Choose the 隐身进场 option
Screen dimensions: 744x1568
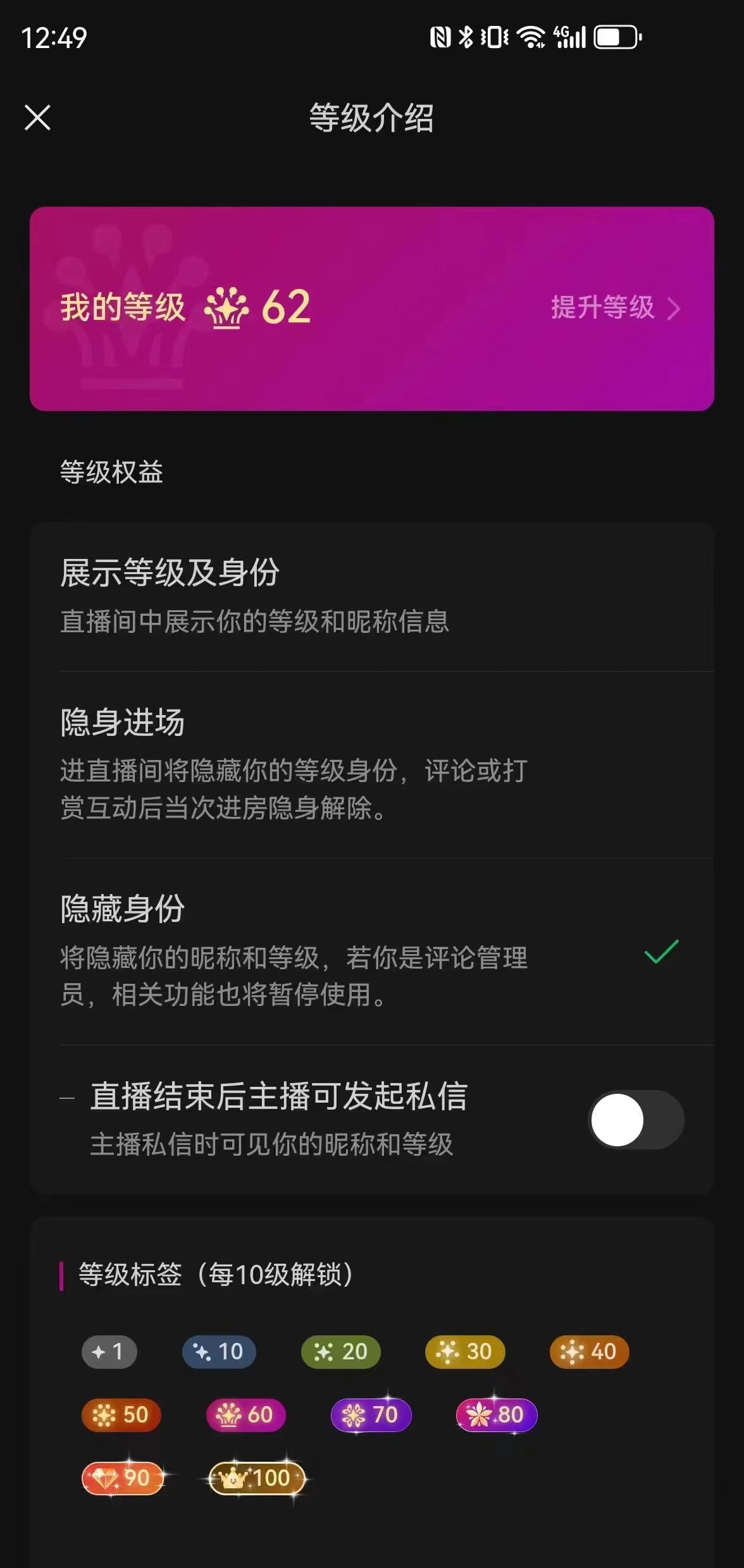[372, 764]
